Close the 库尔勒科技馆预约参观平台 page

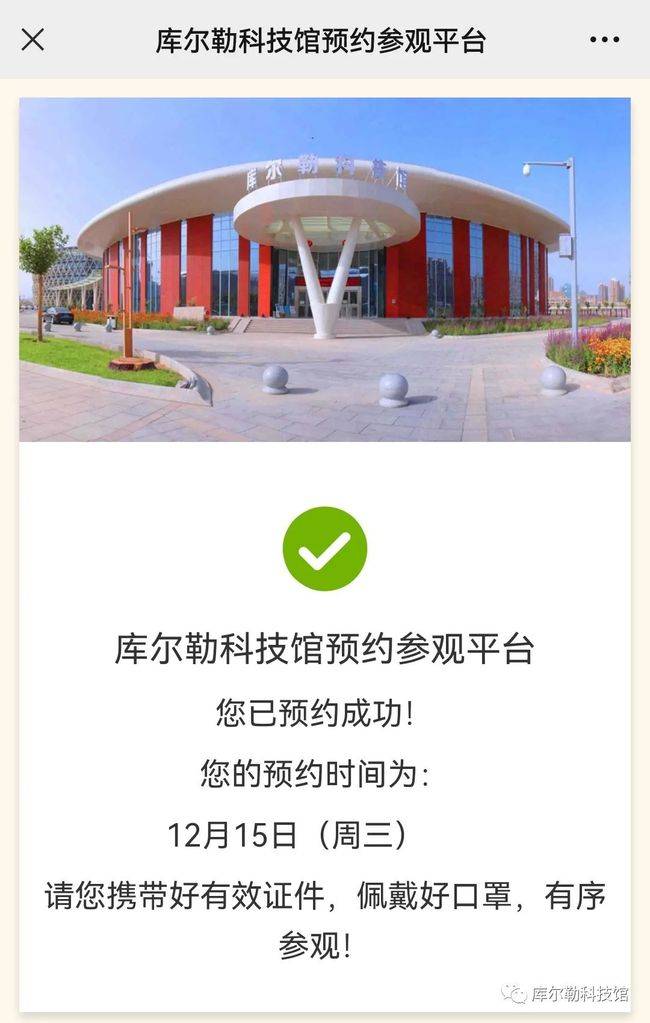tap(33, 40)
